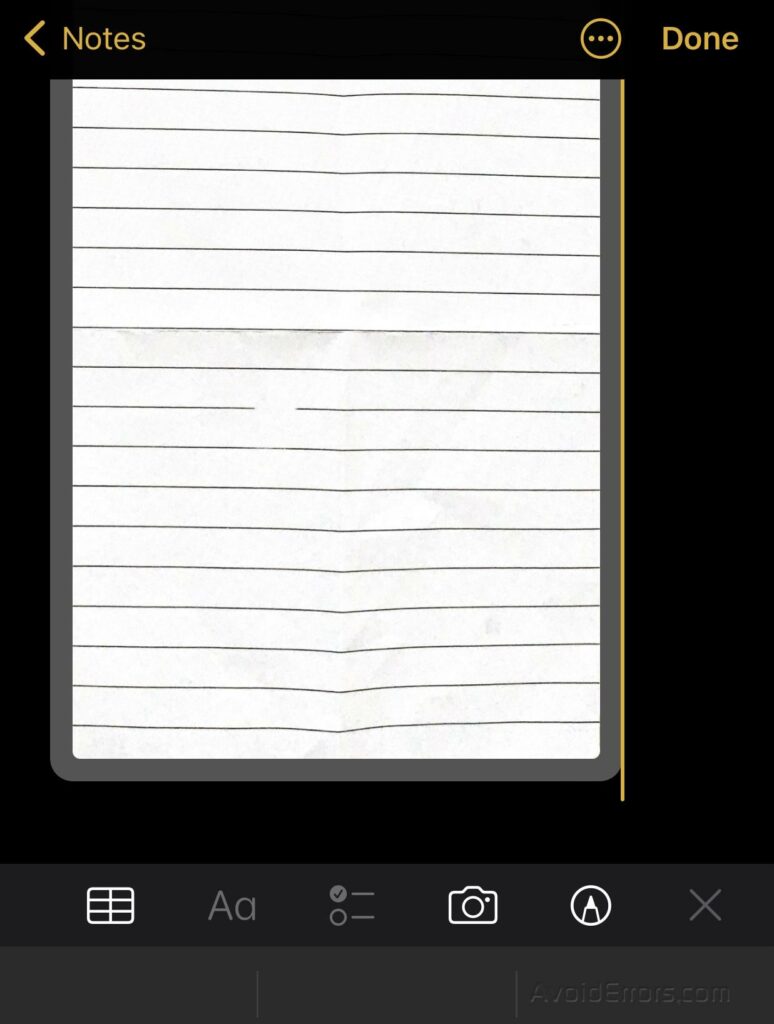Open the Aa text formatting options

pos(232,906)
